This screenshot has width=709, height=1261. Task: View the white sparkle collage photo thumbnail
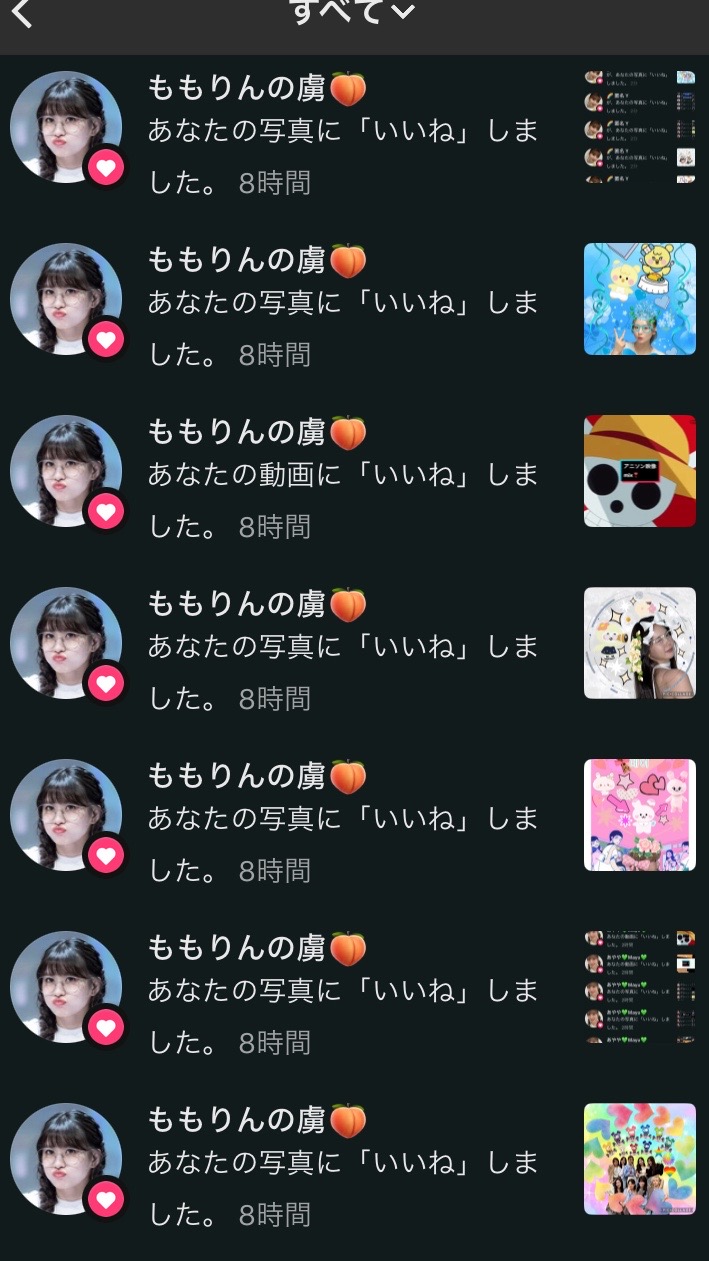click(639, 643)
